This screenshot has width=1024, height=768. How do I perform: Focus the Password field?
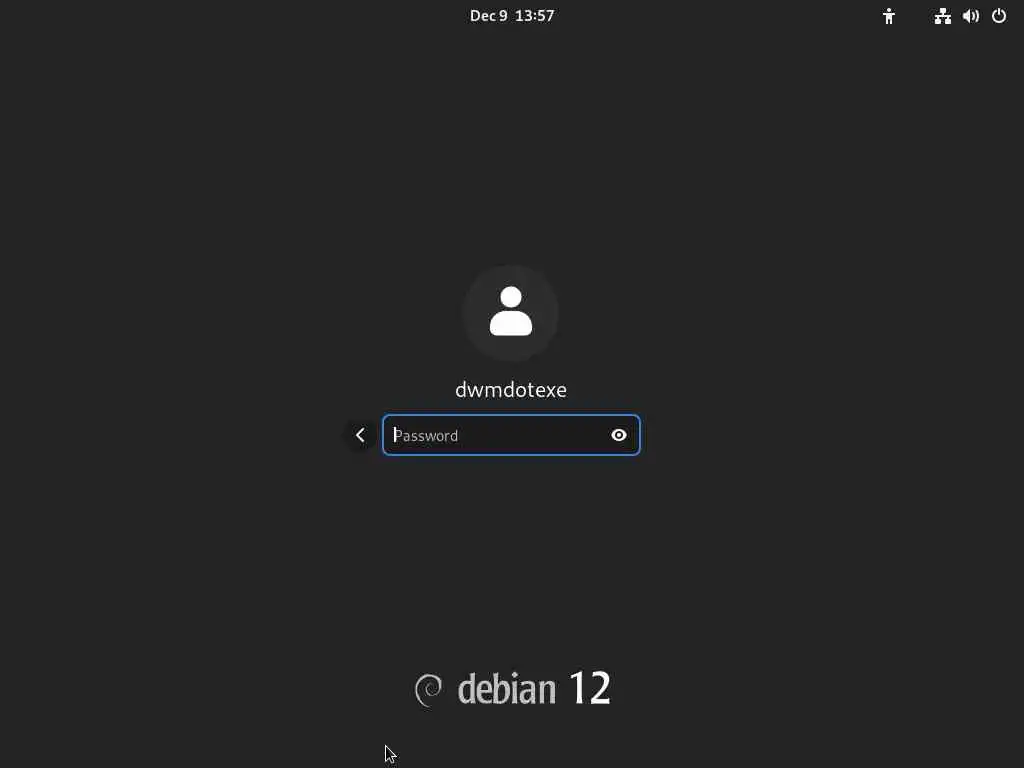coord(495,435)
